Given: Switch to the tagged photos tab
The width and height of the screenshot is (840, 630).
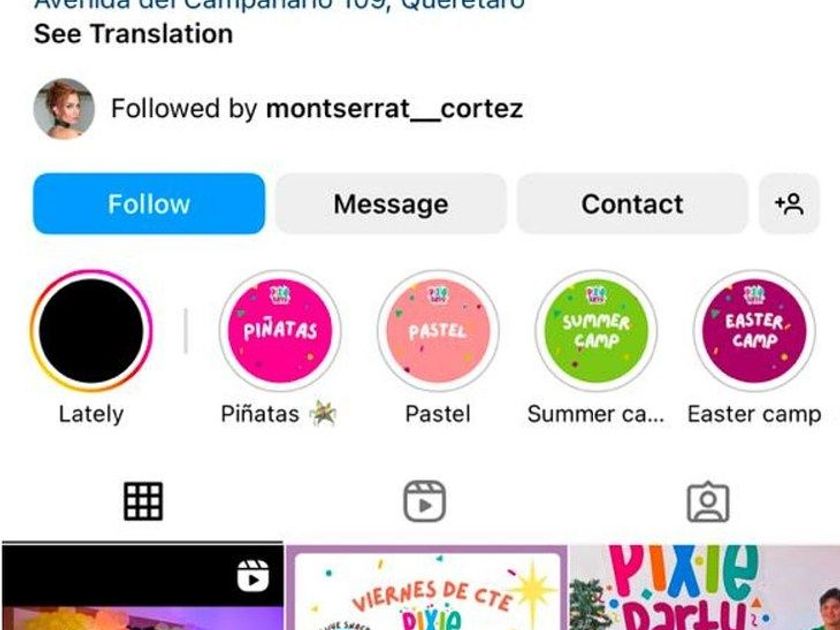Looking at the screenshot, I should pos(708,502).
